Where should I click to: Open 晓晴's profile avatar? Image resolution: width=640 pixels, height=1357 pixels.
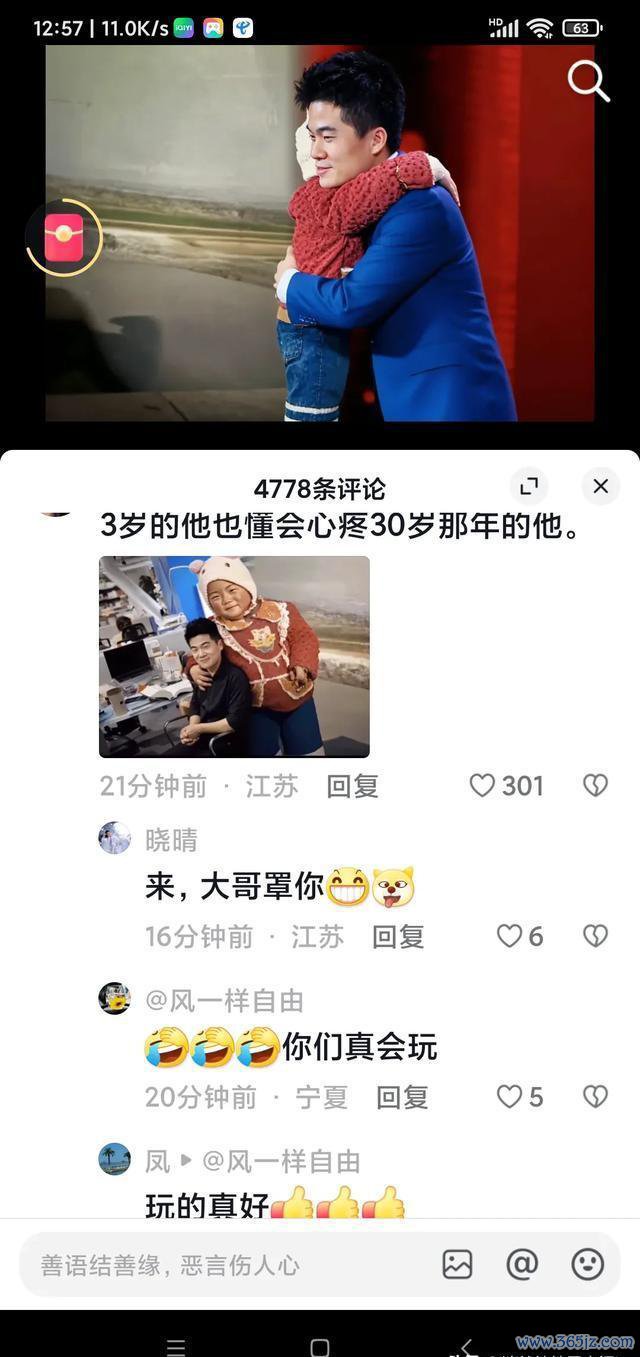click(114, 838)
